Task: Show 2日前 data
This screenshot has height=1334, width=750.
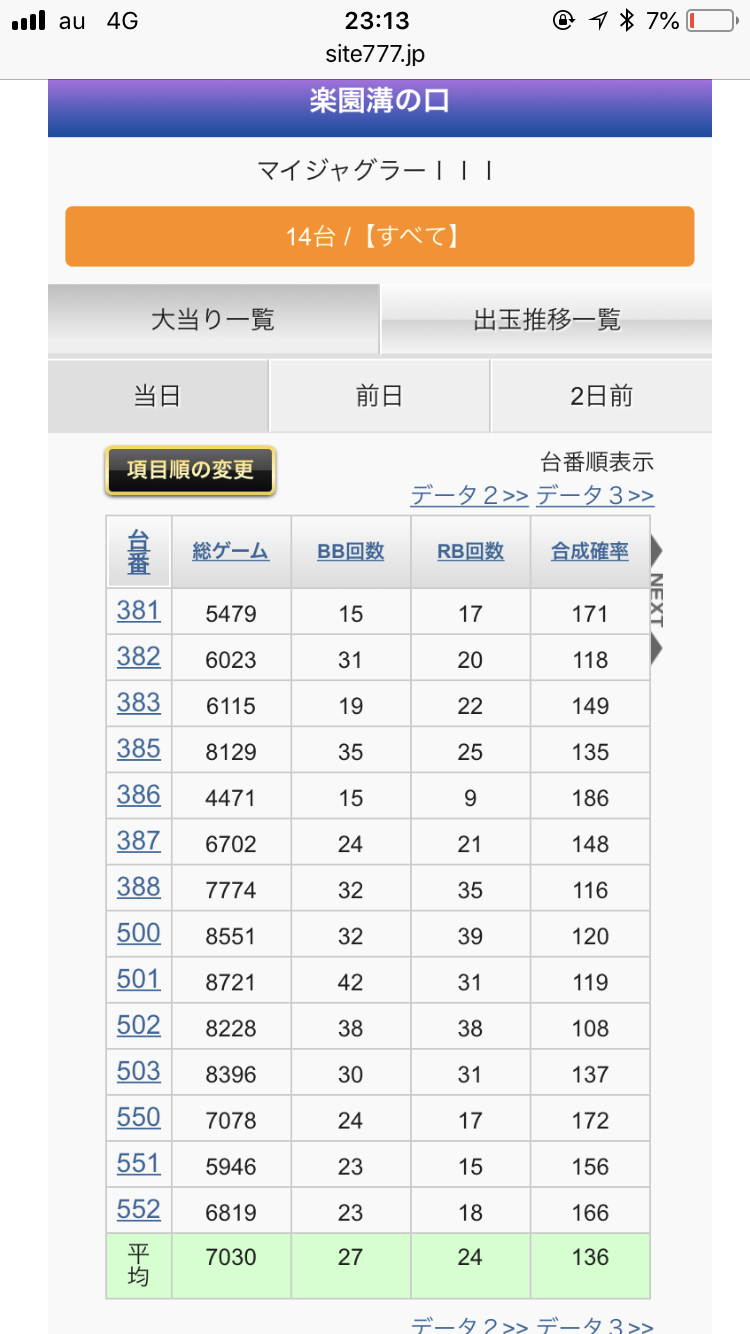Action: (x=602, y=396)
